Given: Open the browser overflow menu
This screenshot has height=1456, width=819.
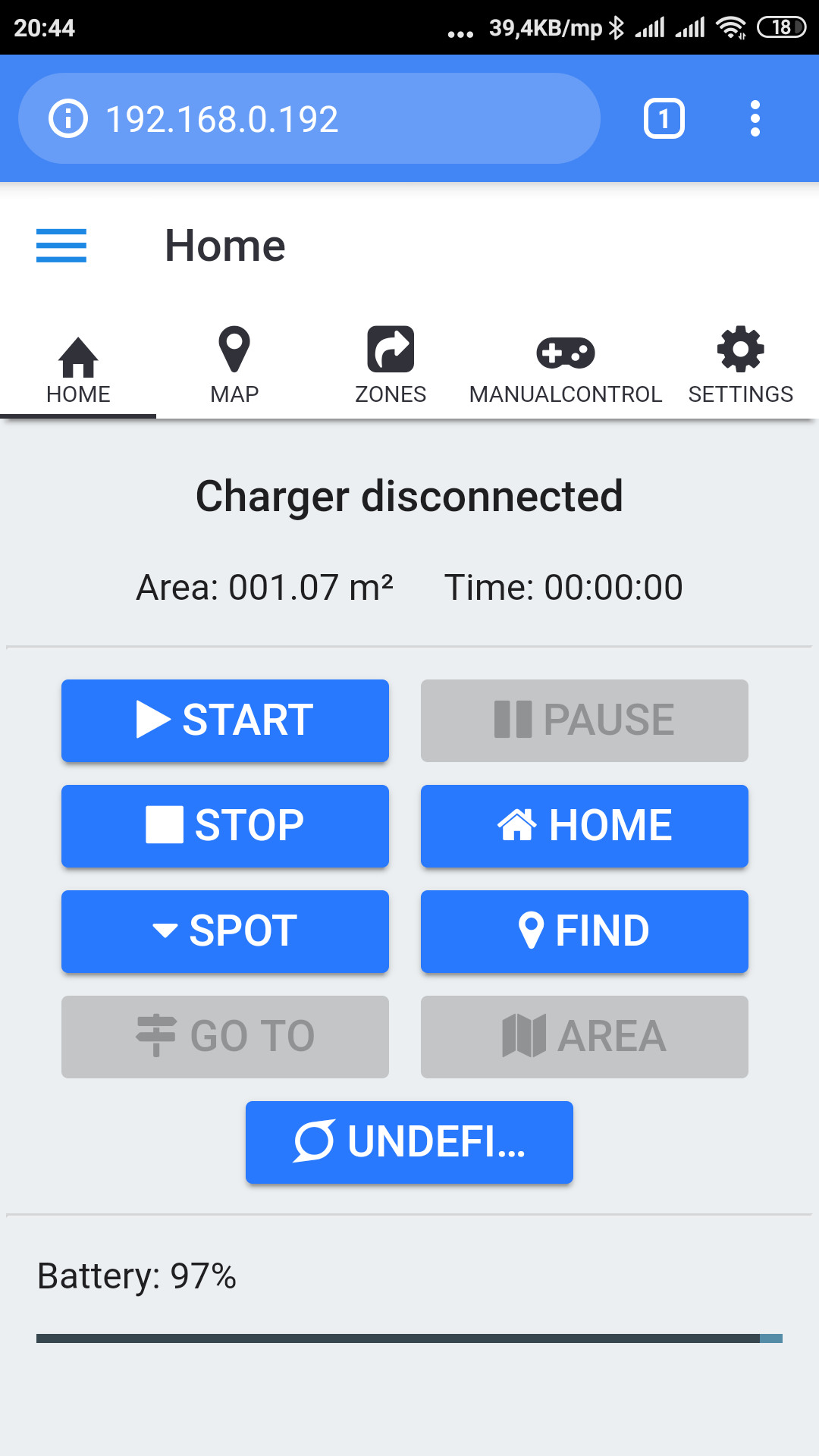Looking at the screenshot, I should click(x=755, y=118).
